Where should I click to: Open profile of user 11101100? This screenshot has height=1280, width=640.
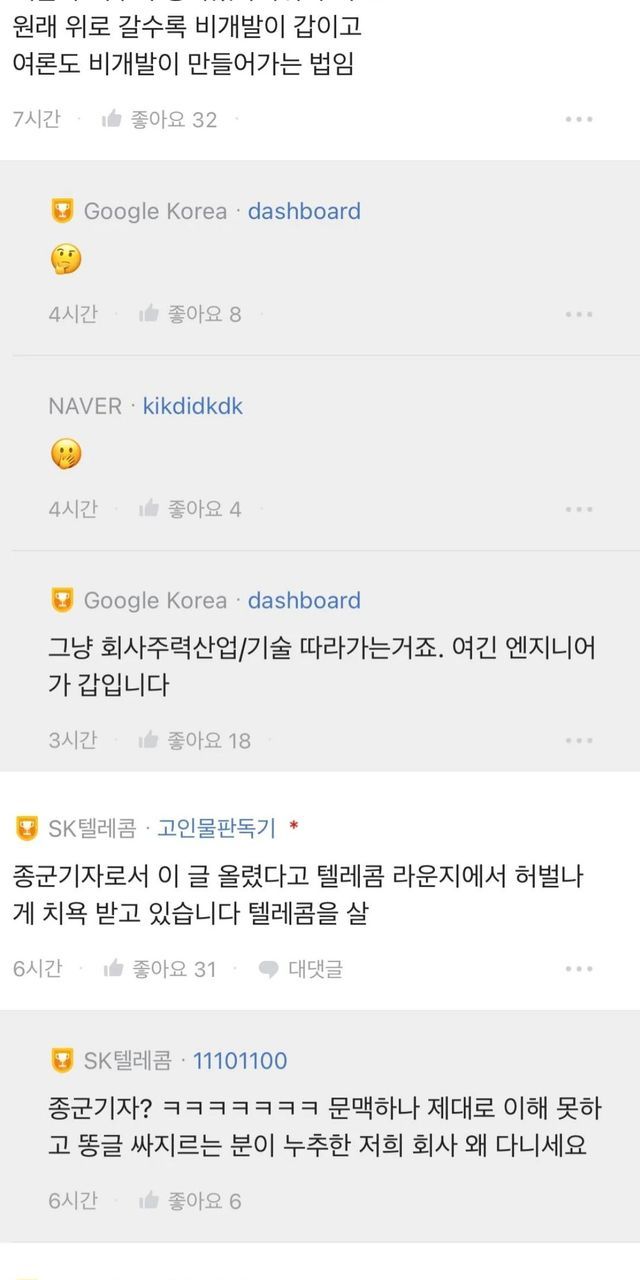pyautogui.click(x=240, y=1060)
